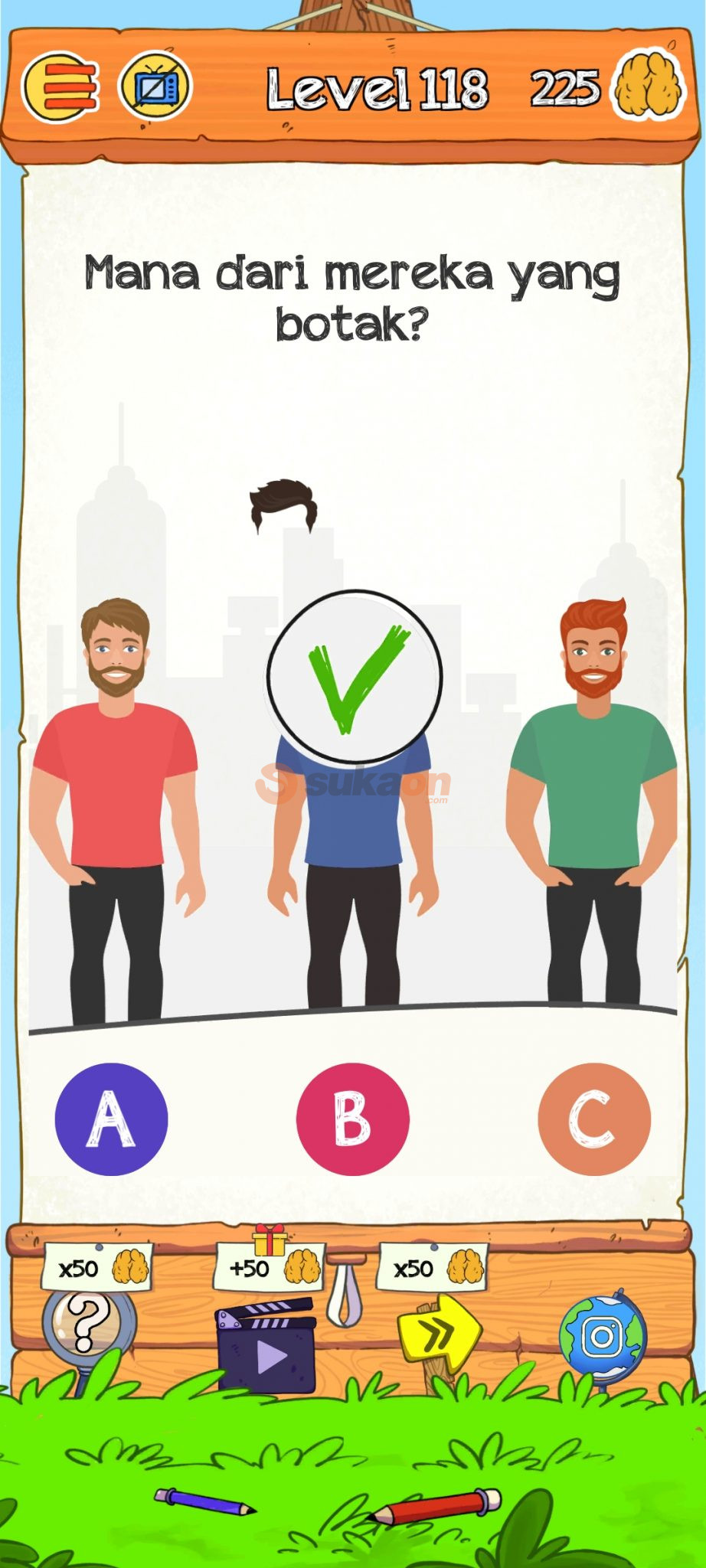
Task: Tap the no-ads TV icon
Action: [156, 88]
